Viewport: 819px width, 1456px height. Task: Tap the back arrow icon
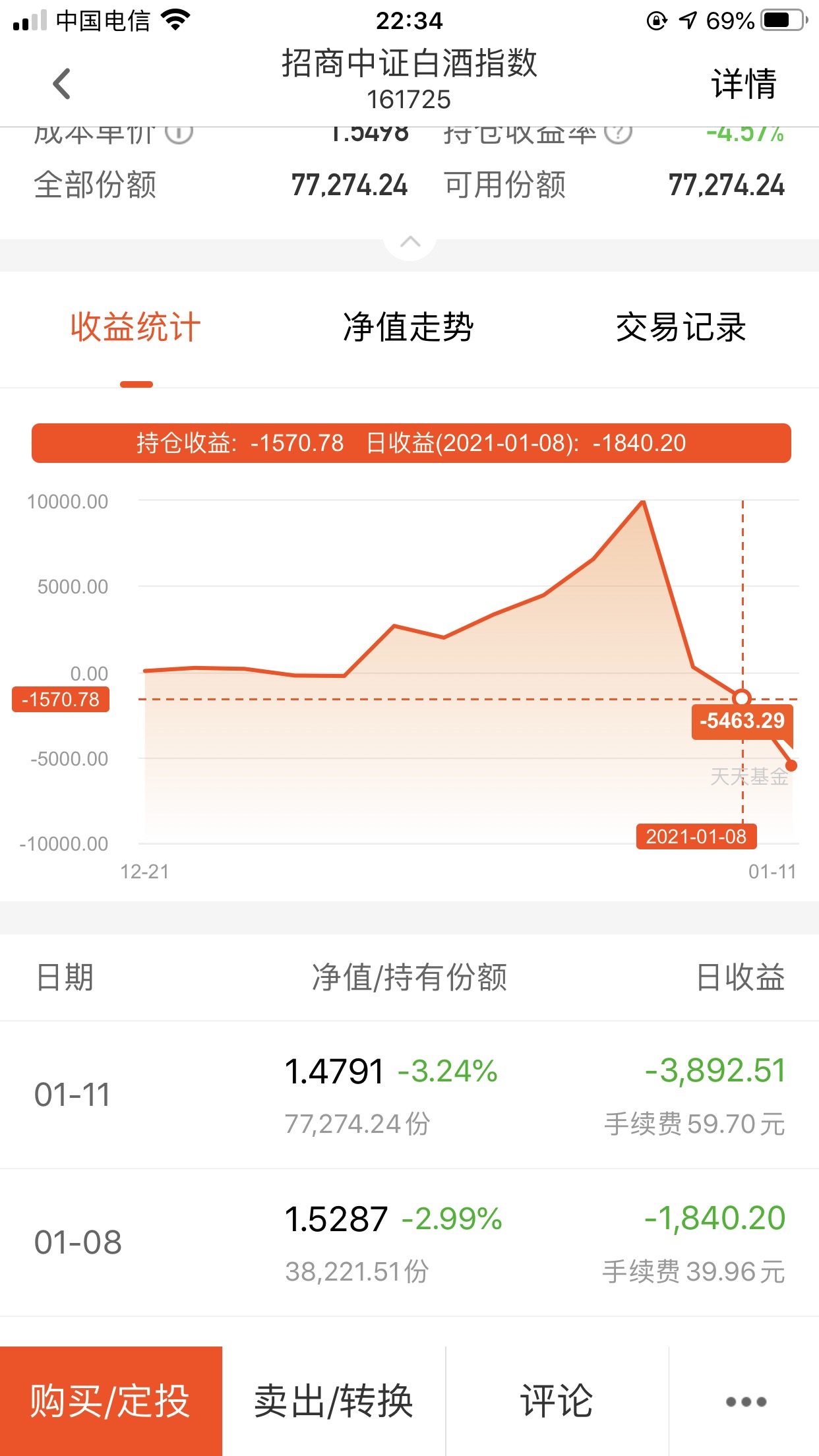pos(60,84)
